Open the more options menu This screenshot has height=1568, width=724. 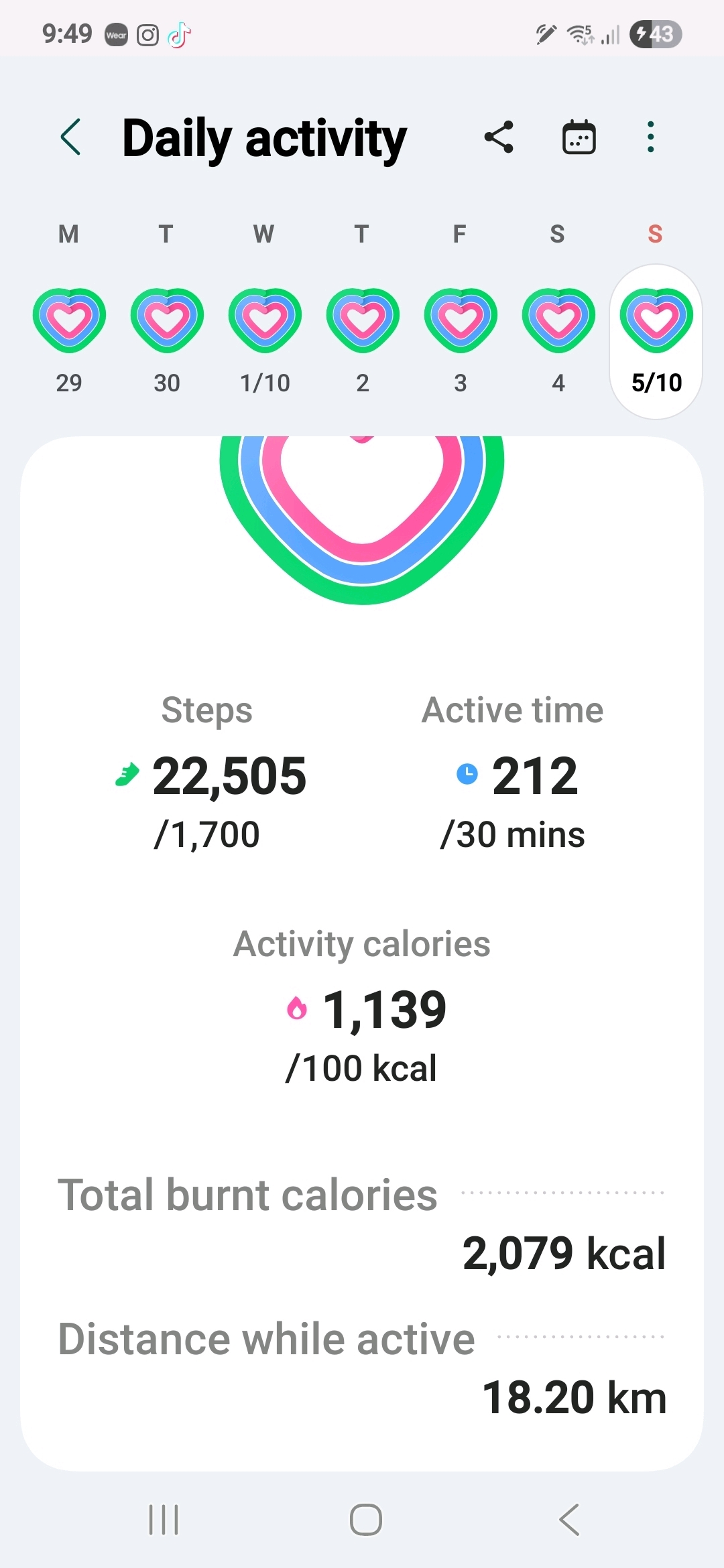[650, 137]
